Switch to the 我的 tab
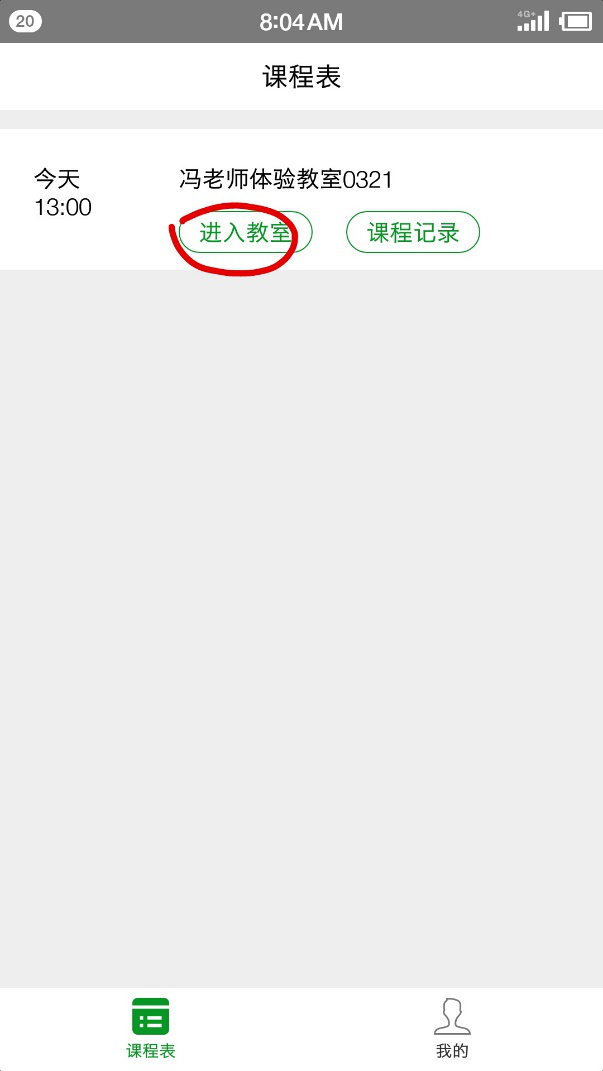Image resolution: width=603 pixels, height=1071 pixels. [x=452, y=1028]
